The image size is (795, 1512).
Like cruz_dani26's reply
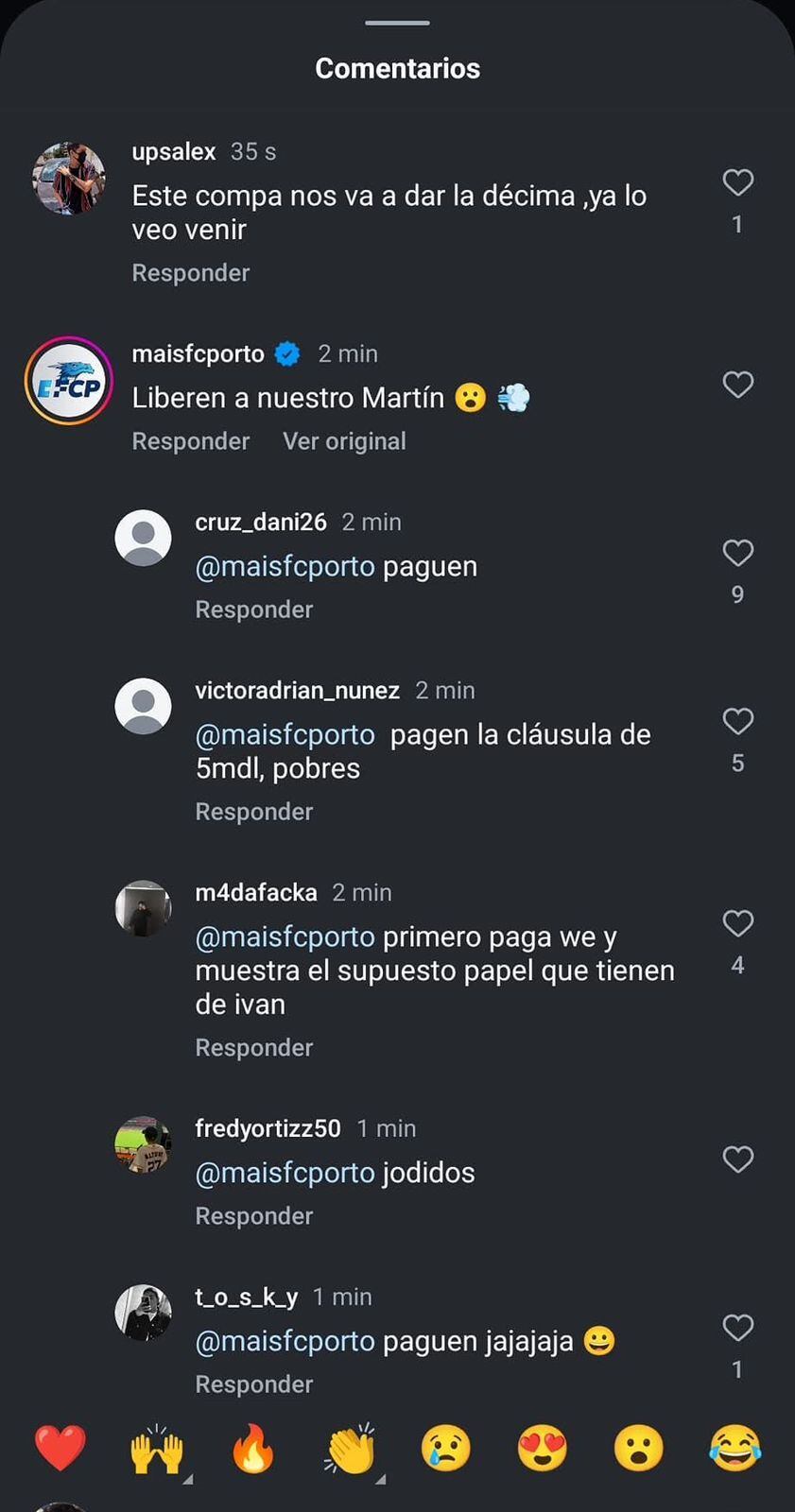[x=737, y=553]
